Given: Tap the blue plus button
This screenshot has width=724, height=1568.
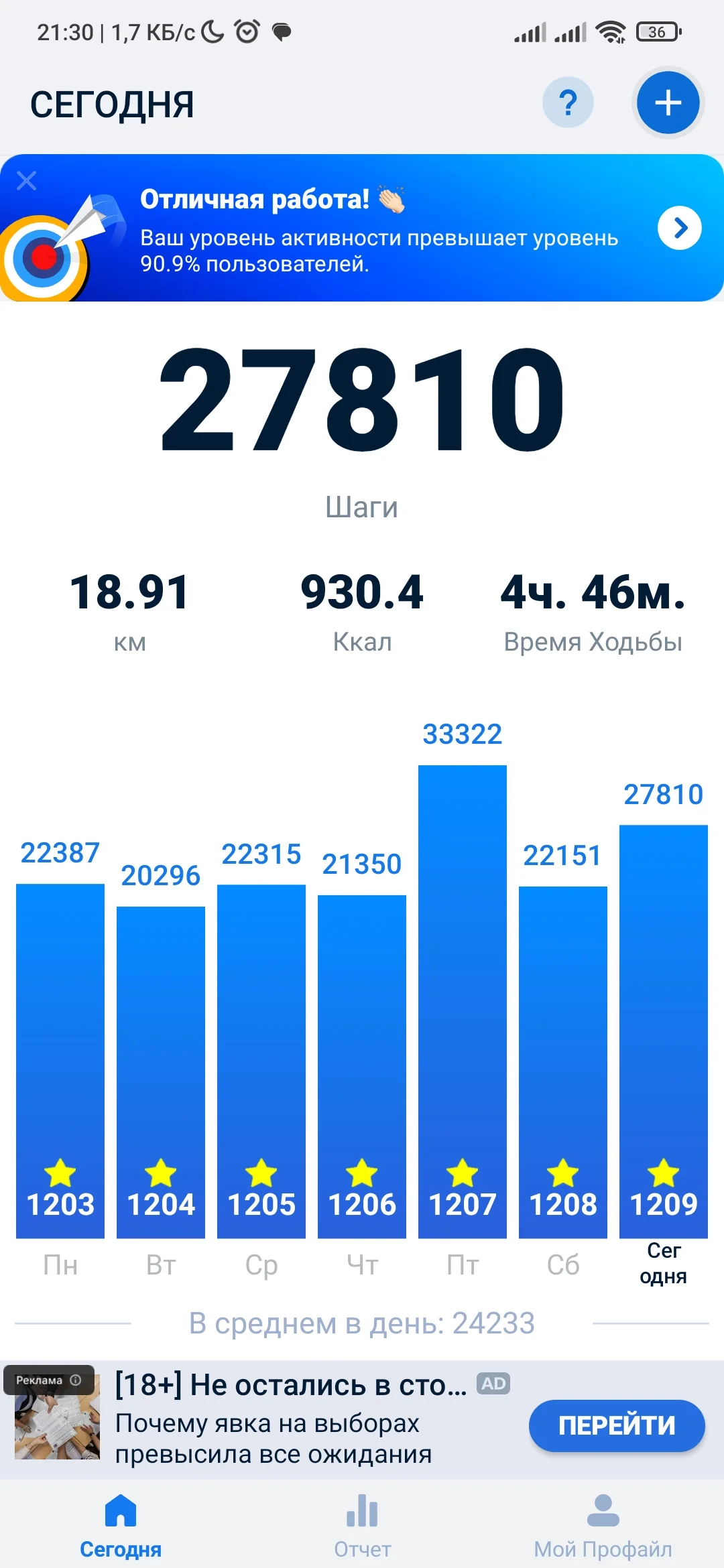Looking at the screenshot, I should [x=668, y=103].
